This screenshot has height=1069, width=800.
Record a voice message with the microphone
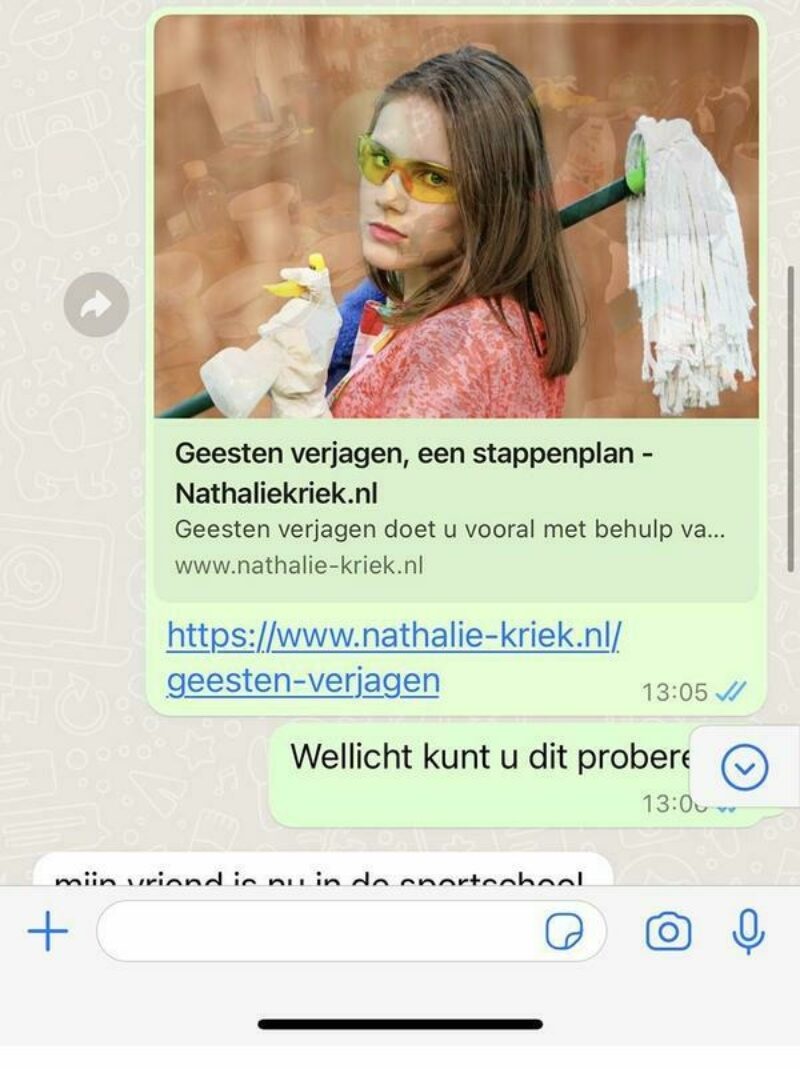pyautogui.click(x=748, y=932)
